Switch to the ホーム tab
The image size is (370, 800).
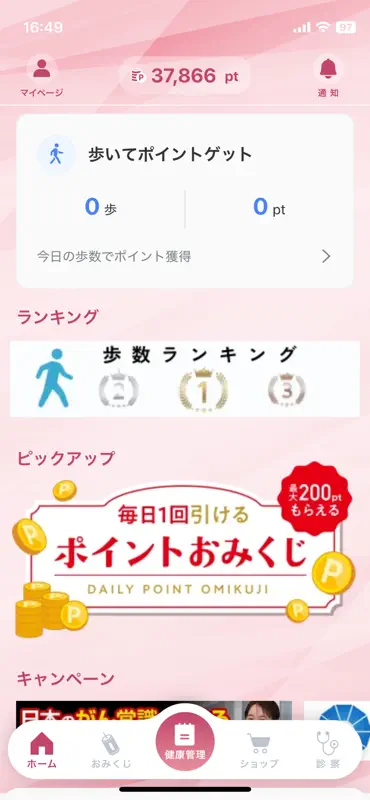[42, 750]
